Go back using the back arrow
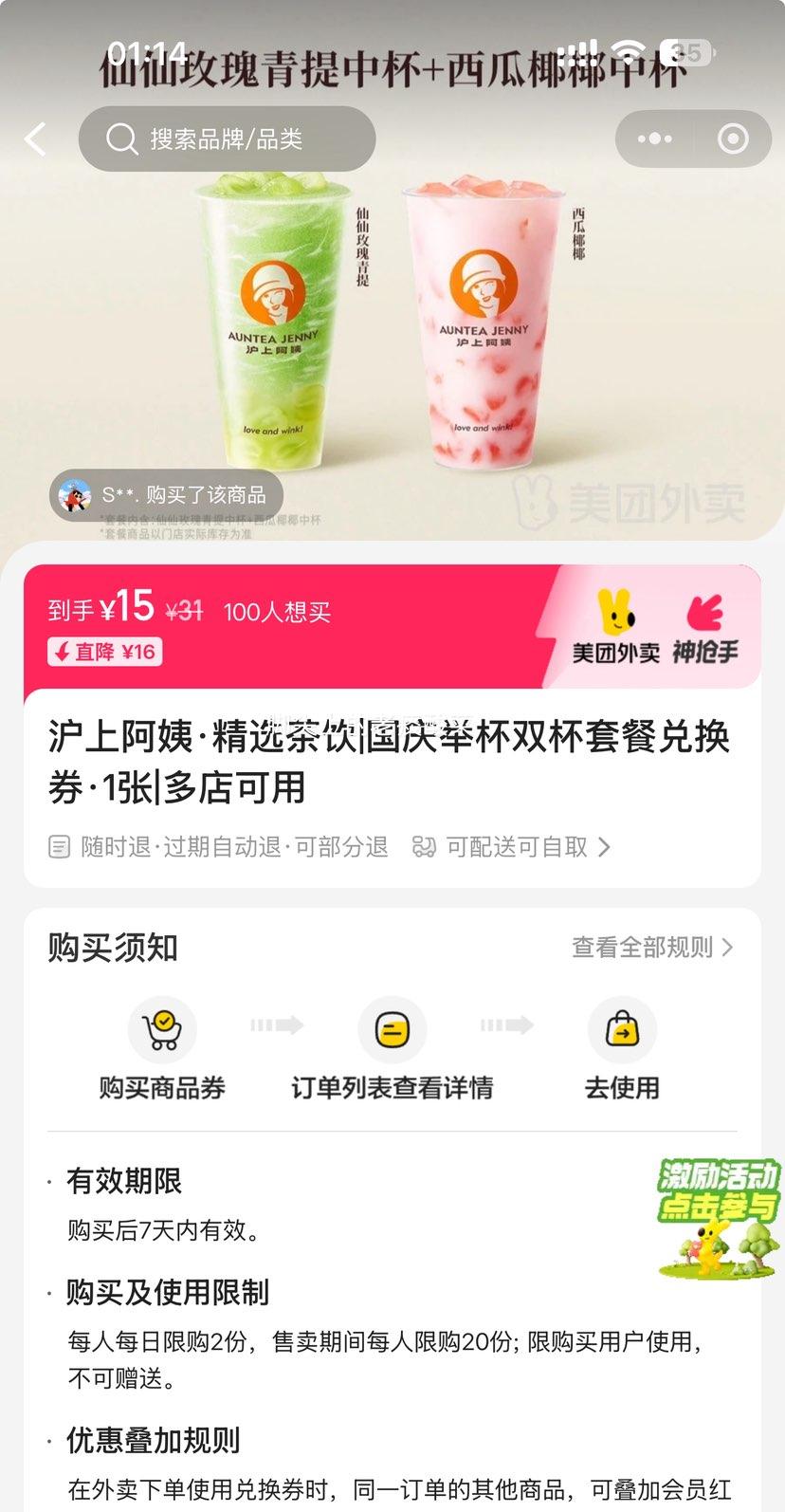The height and width of the screenshot is (1512, 785). click(36, 139)
